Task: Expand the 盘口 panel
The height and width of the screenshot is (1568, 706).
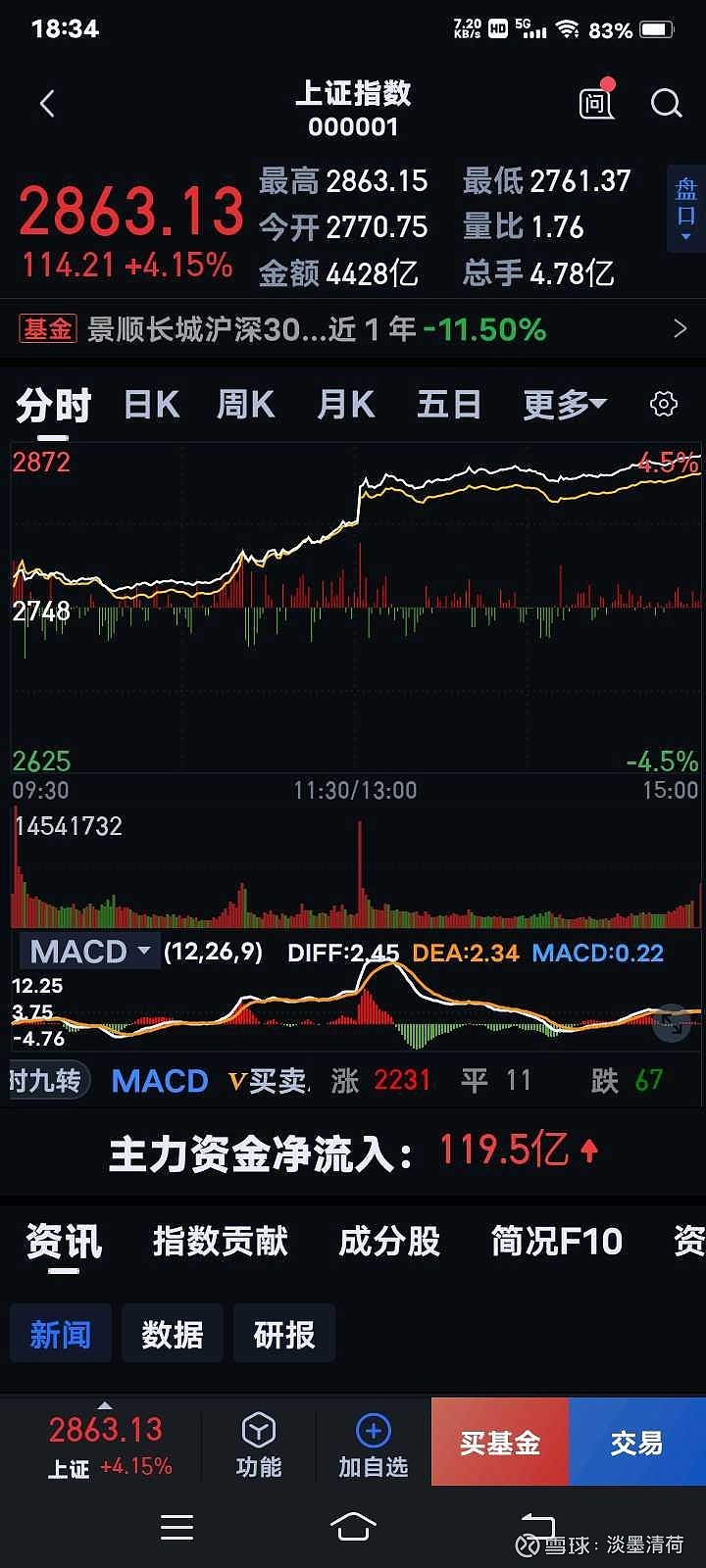Action: tap(685, 209)
